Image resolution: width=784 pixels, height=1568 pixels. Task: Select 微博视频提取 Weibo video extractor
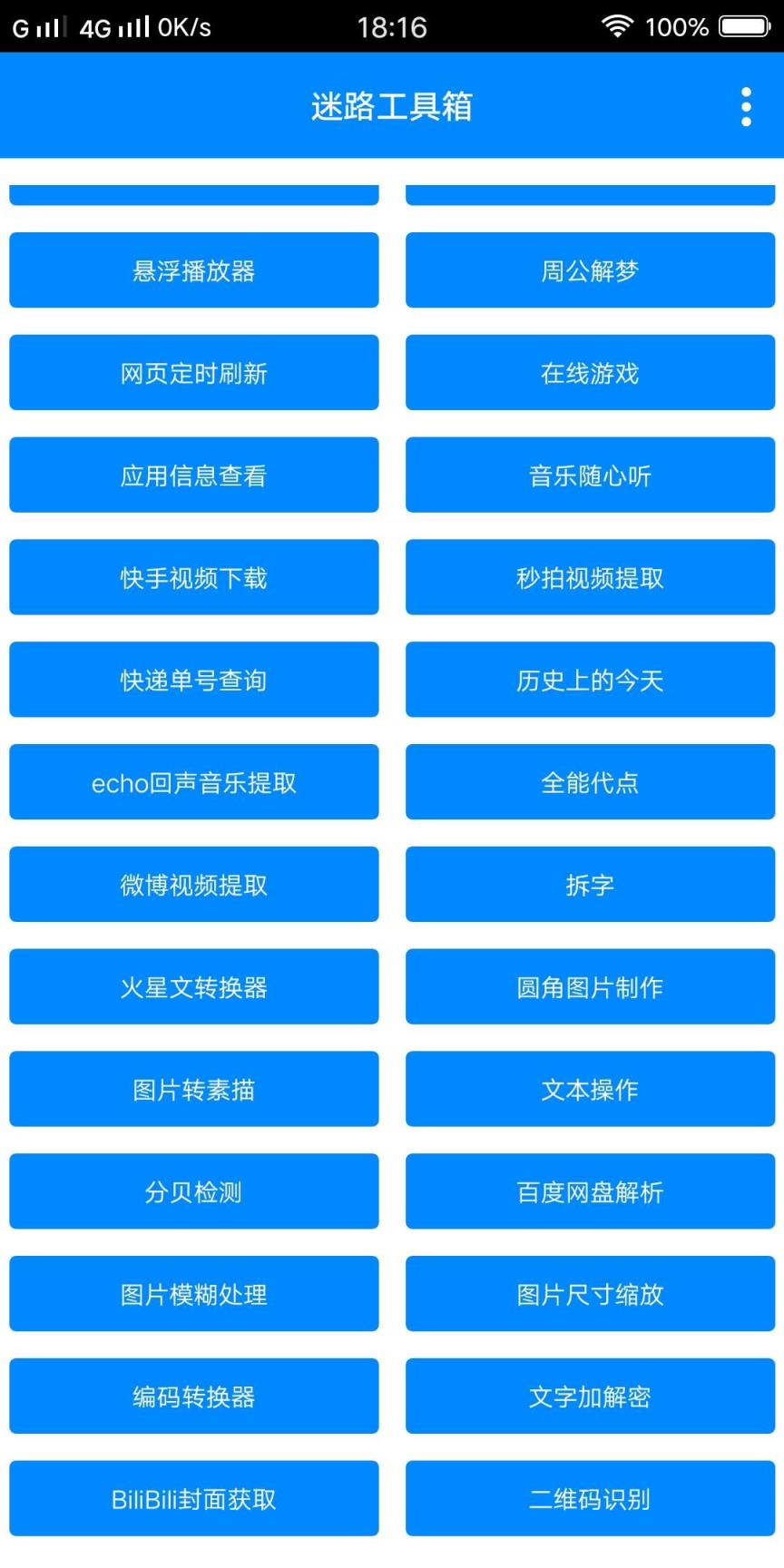tap(193, 885)
